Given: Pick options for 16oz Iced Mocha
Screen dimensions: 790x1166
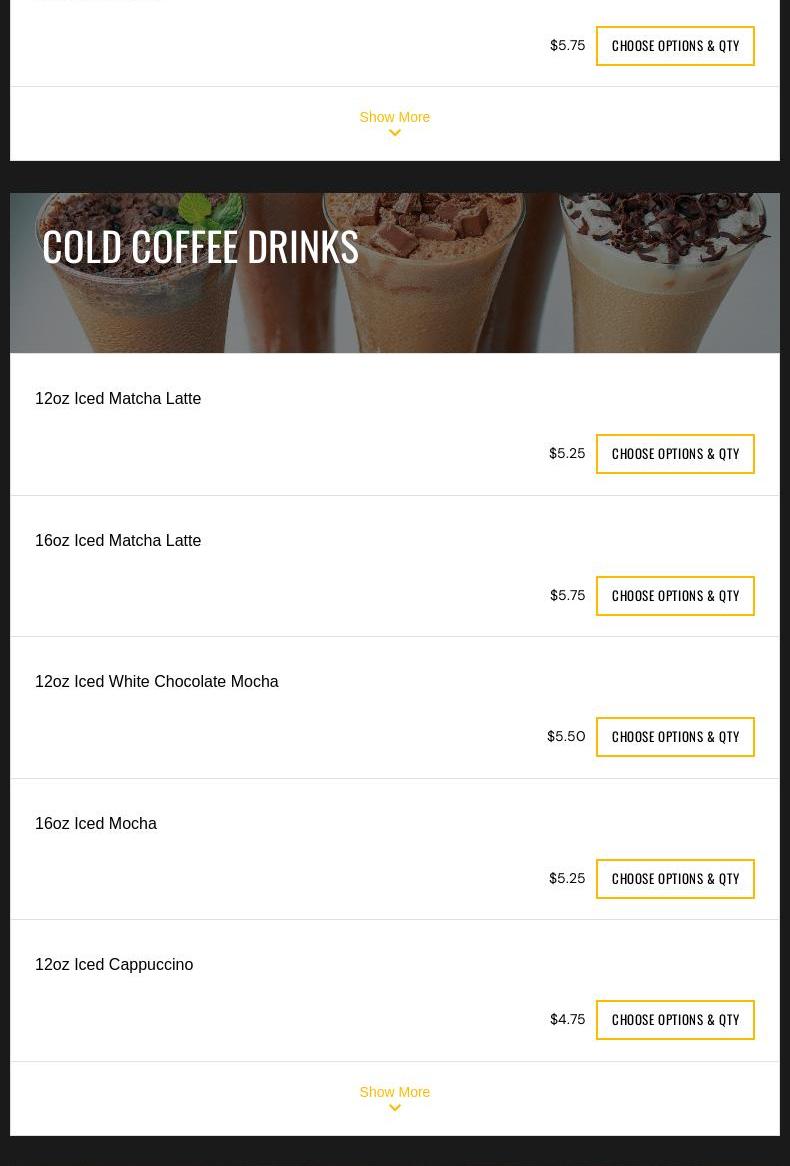Looking at the screenshot, I should click(x=675, y=879).
